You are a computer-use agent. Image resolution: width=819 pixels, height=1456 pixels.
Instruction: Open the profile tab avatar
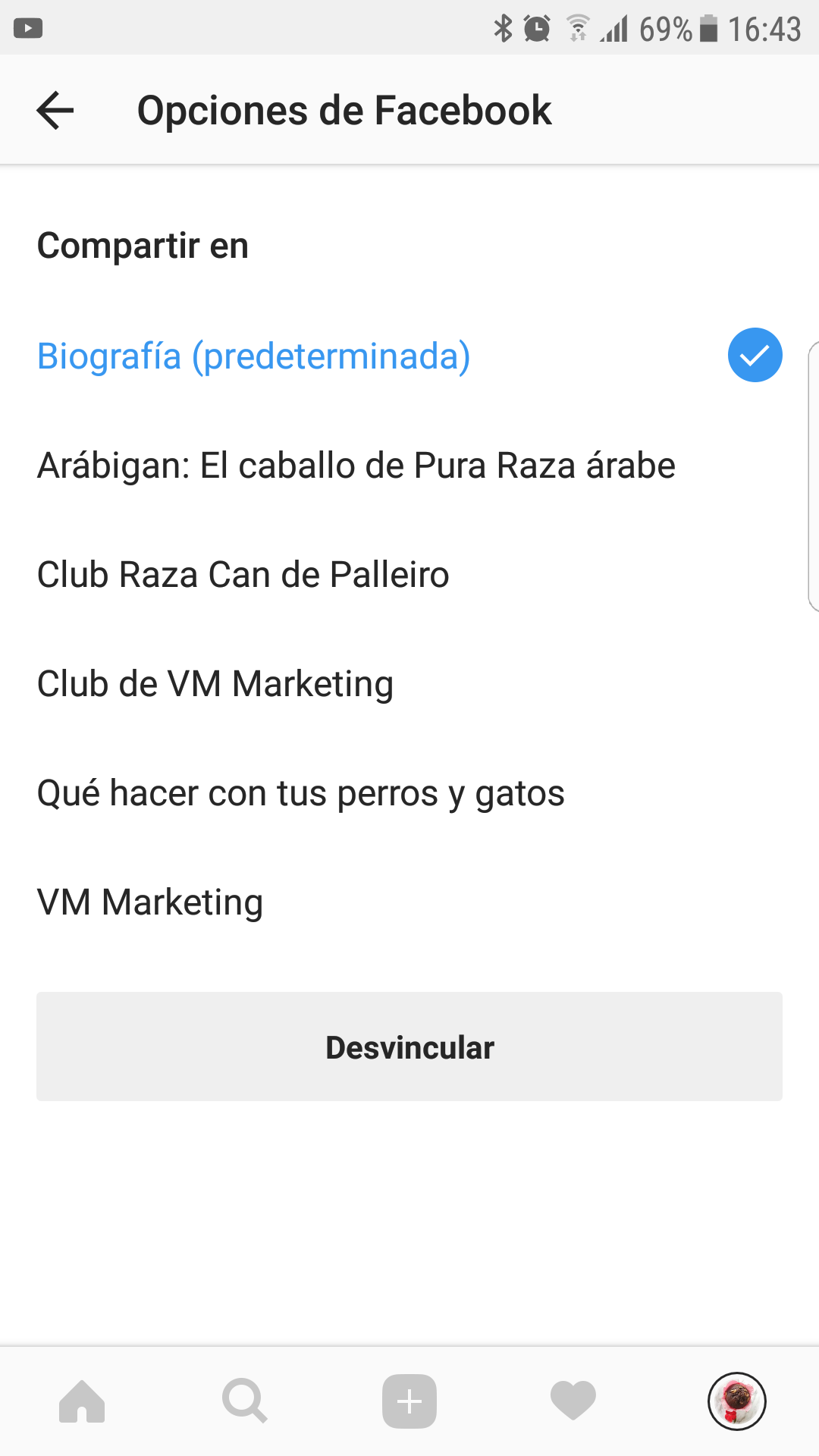tap(737, 1401)
